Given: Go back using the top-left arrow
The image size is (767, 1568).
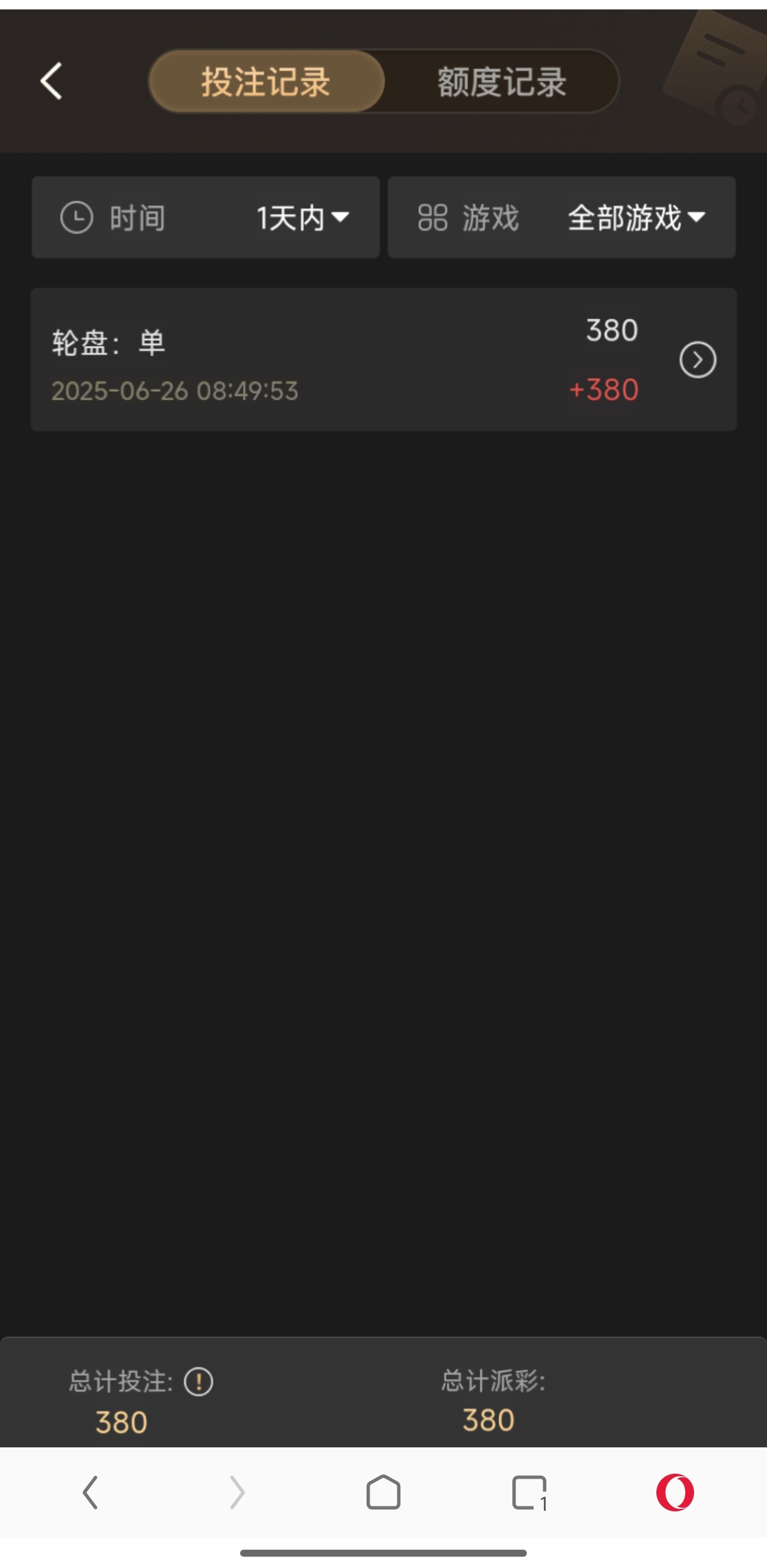Looking at the screenshot, I should [52, 81].
